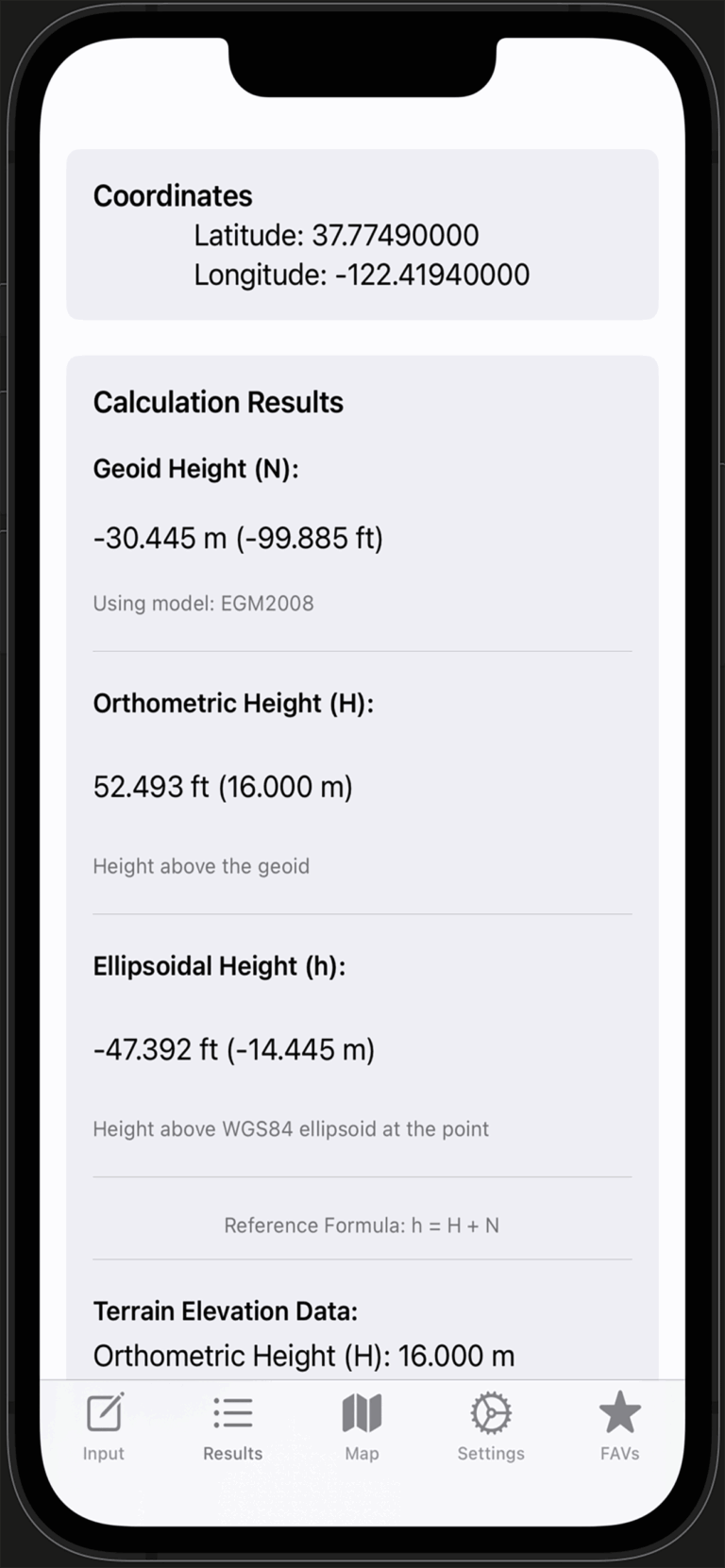Tap the Reference Formula text
The width and height of the screenshot is (725, 1568).
click(x=362, y=1225)
